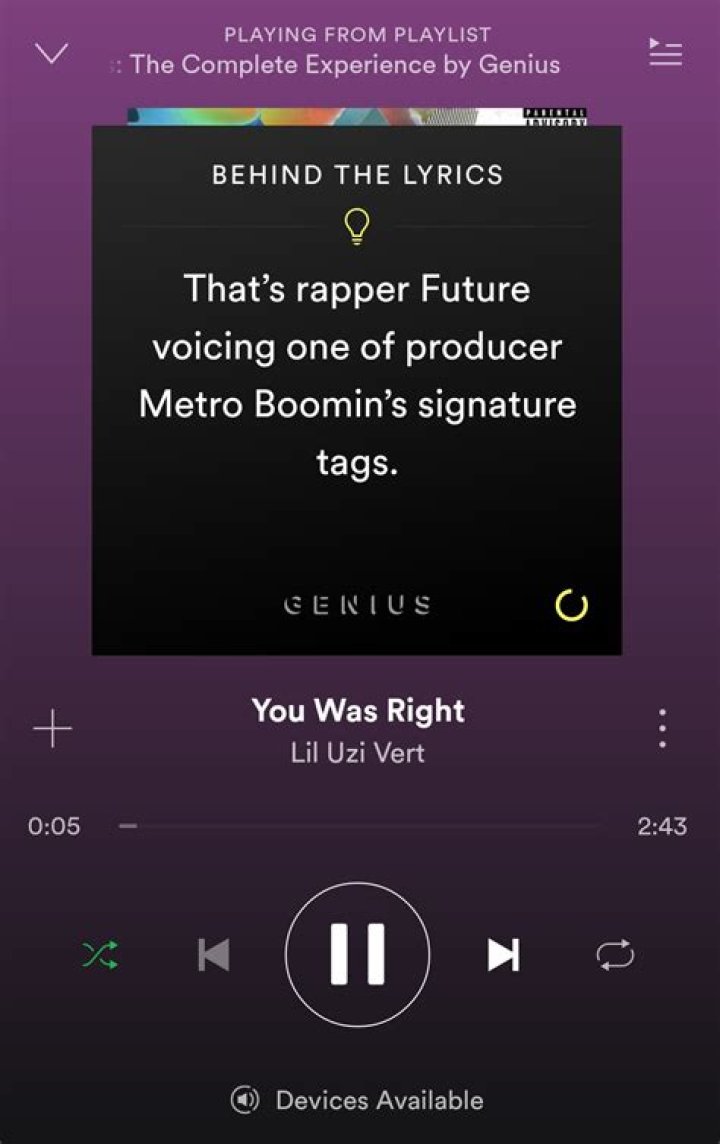Collapse the now playing screen
The width and height of the screenshot is (720, 1144).
[51, 54]
